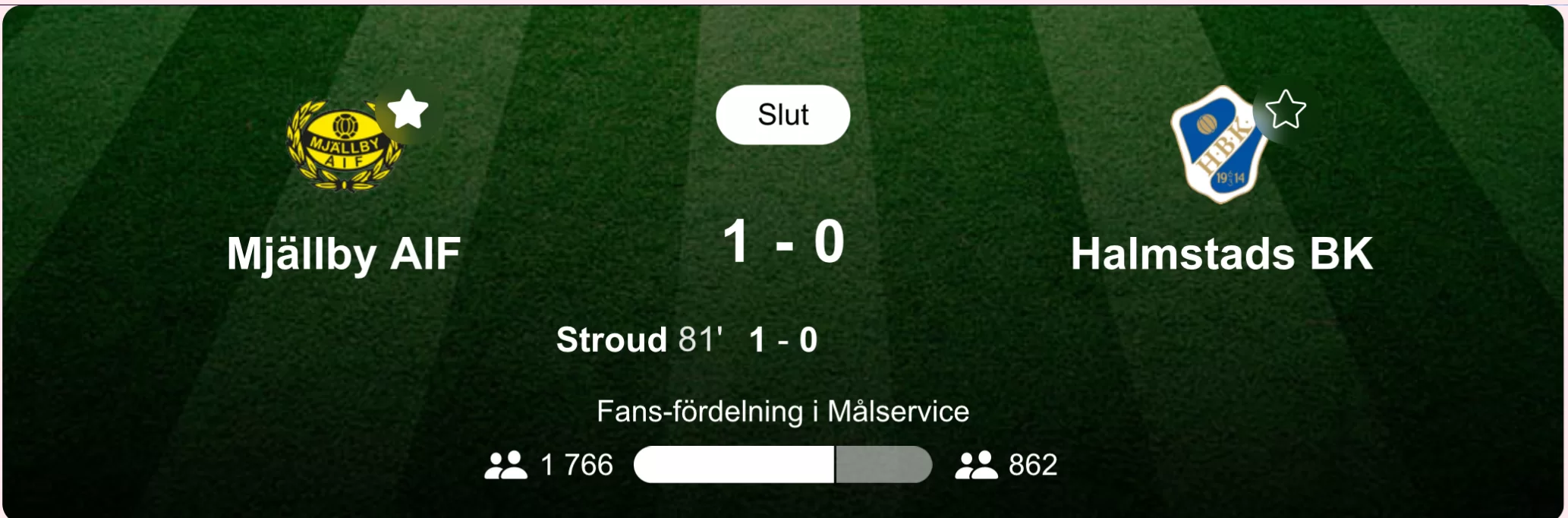
Task: Favorite Halmstads BK with the outlined star
Action: [1285, 110]
